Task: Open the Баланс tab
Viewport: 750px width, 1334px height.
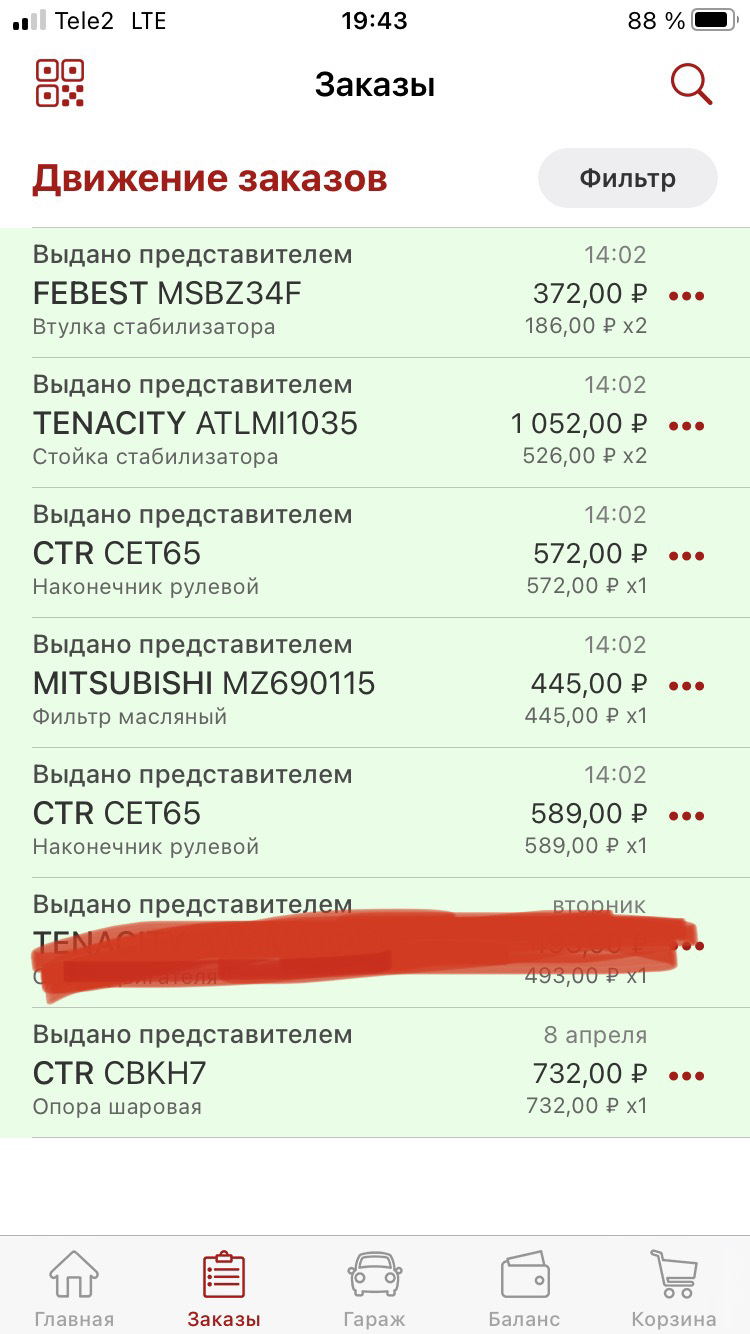Action: [x=524, y=1290]
